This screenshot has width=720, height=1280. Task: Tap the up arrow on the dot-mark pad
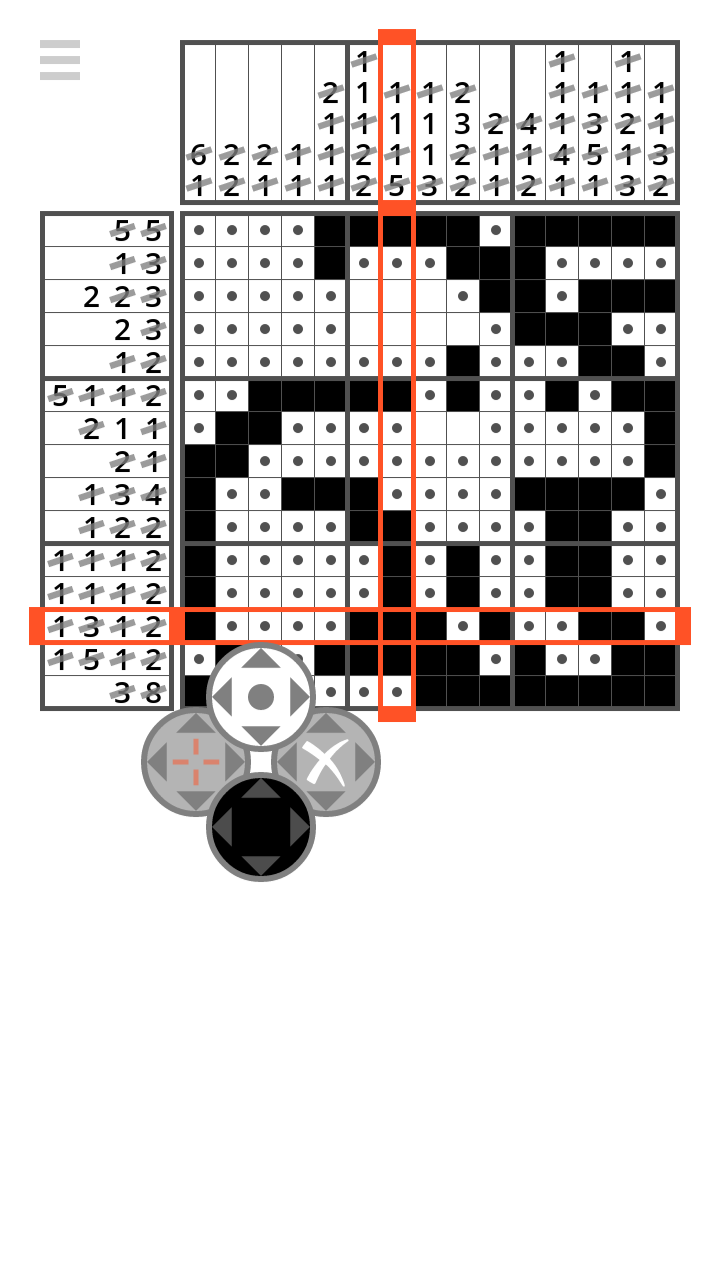point(261,658)
